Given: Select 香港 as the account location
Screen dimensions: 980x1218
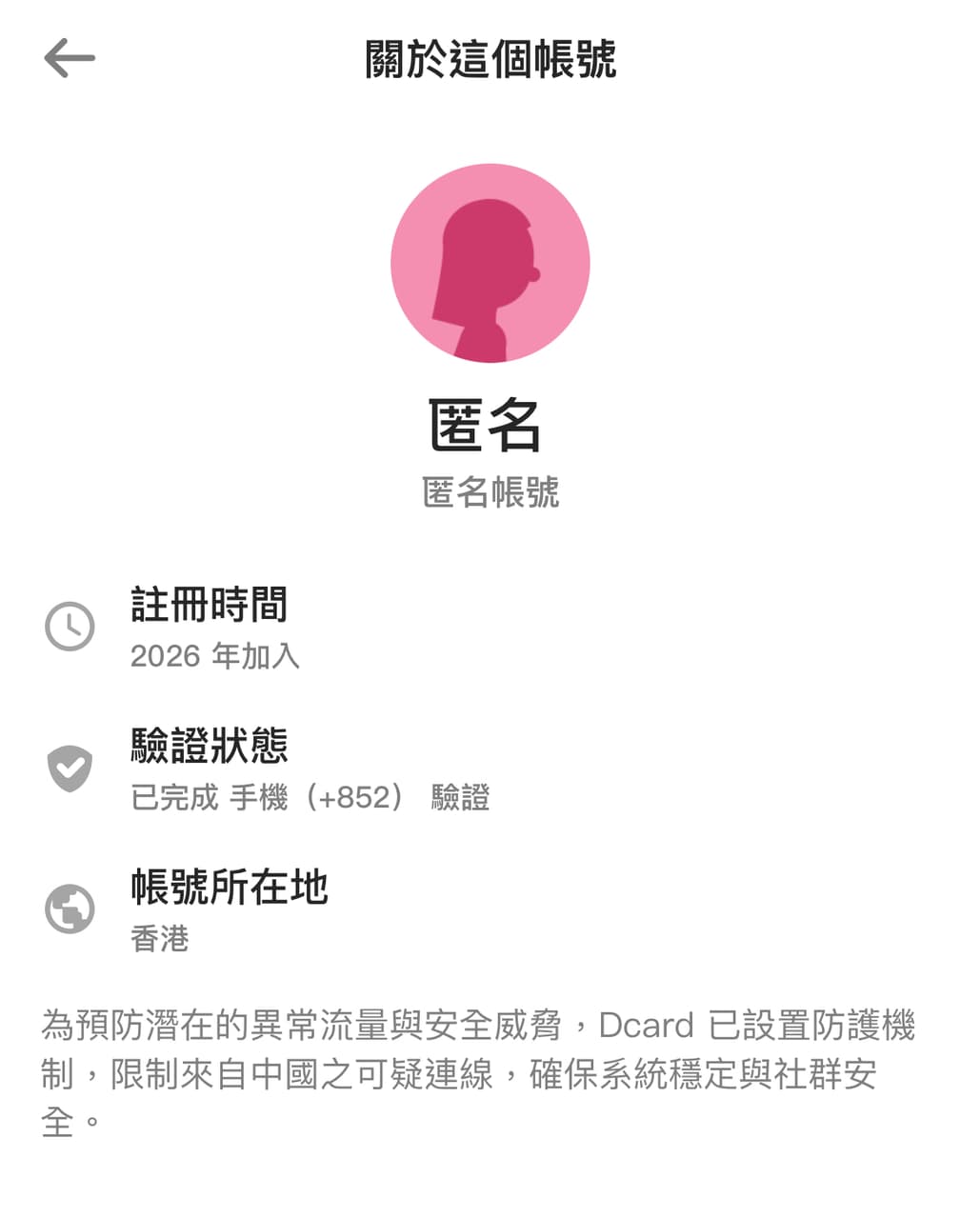Looking at the screenshot, I should [159, 937].
